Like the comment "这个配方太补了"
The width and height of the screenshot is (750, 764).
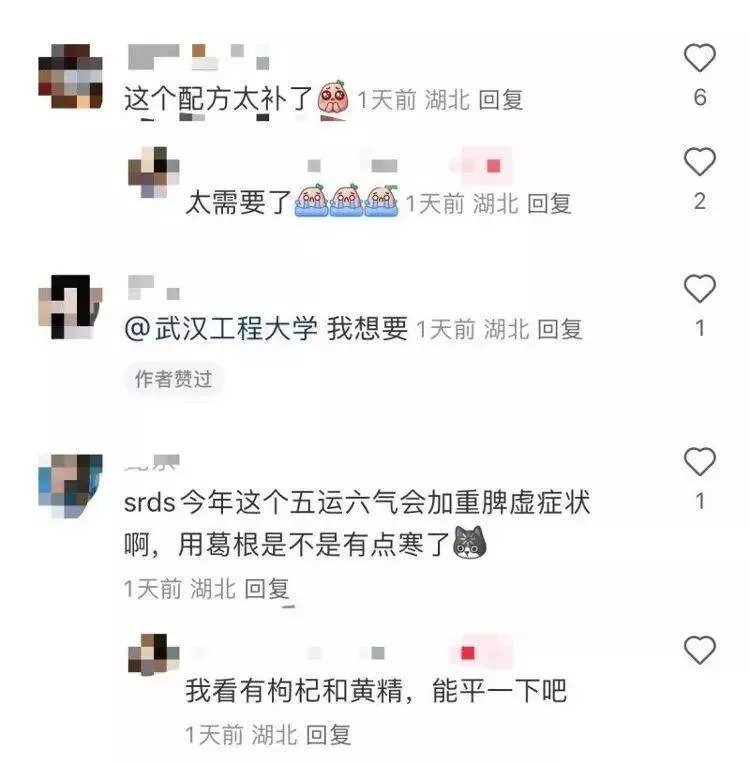point(699,59)
